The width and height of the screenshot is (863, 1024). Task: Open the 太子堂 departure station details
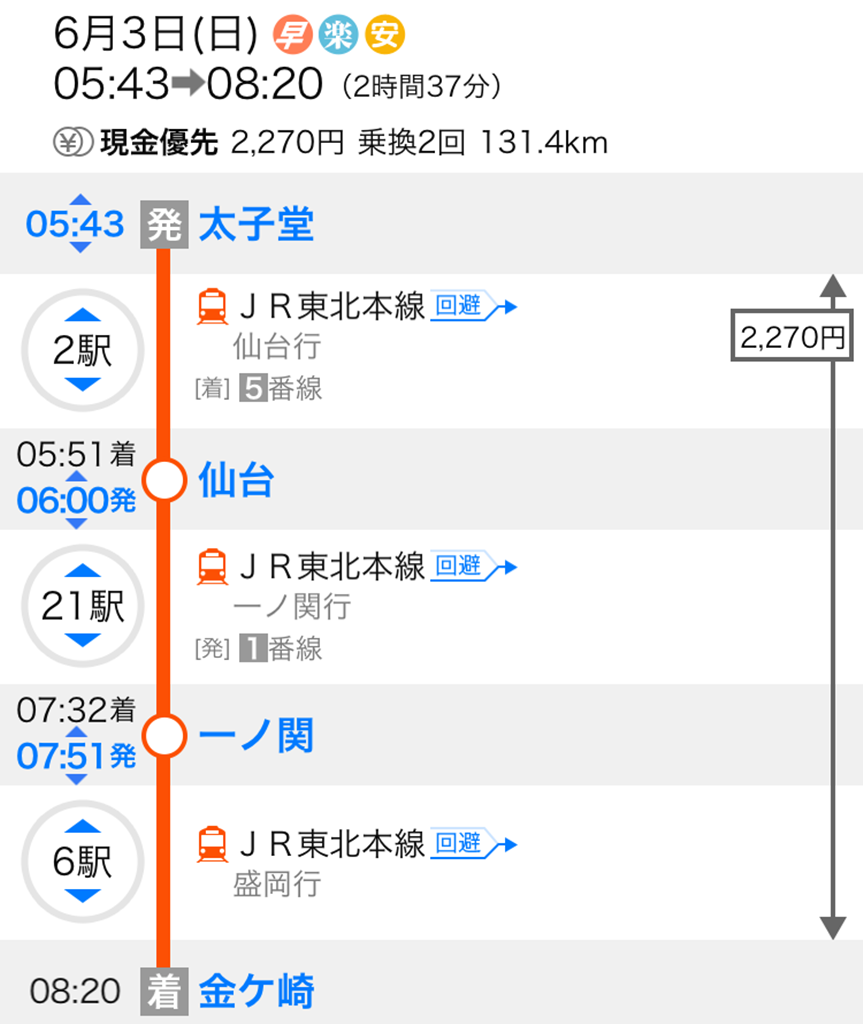click(x=256, y=226)
